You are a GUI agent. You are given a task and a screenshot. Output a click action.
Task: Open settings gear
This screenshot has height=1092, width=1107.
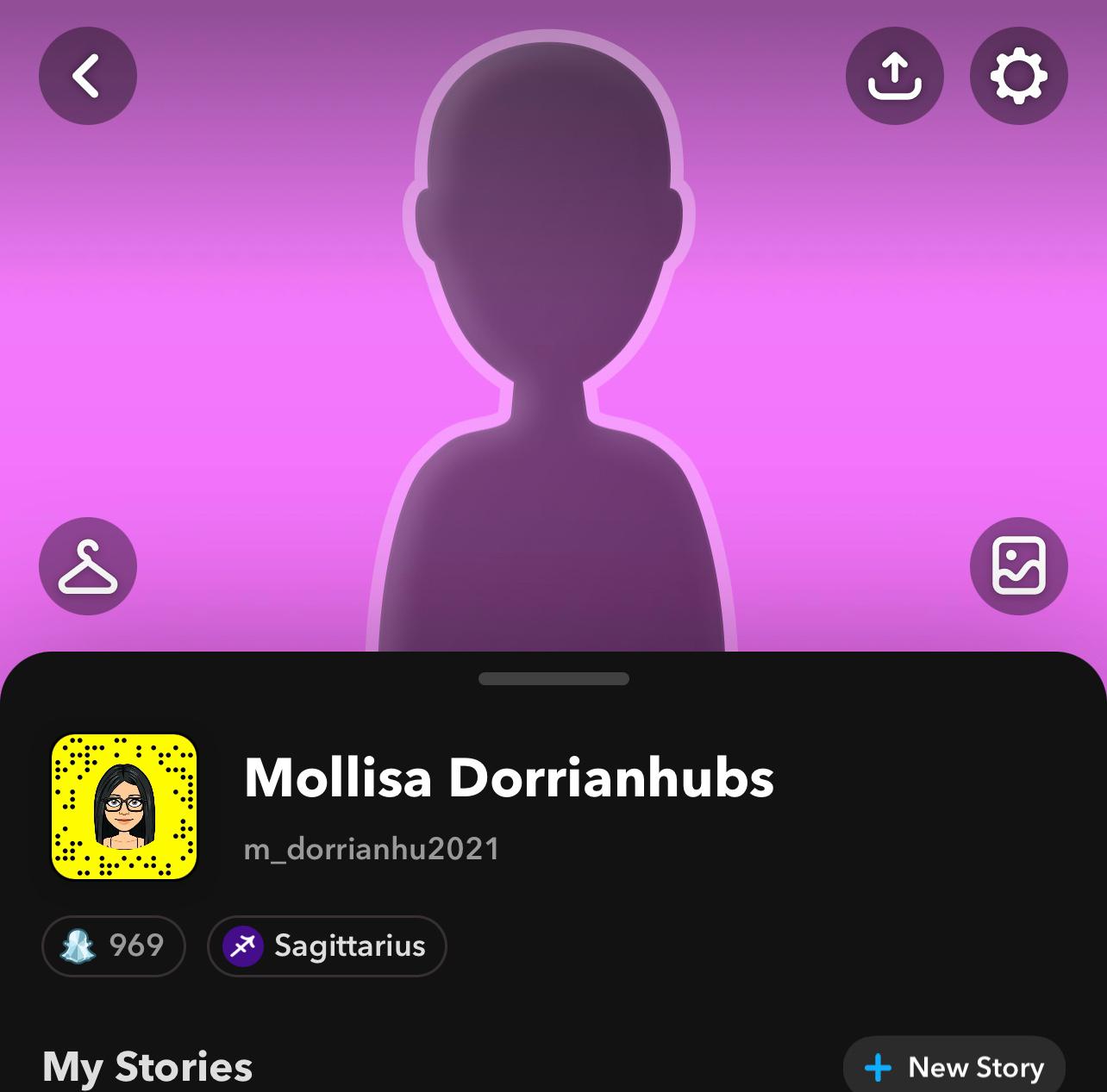pos(1018,76)
